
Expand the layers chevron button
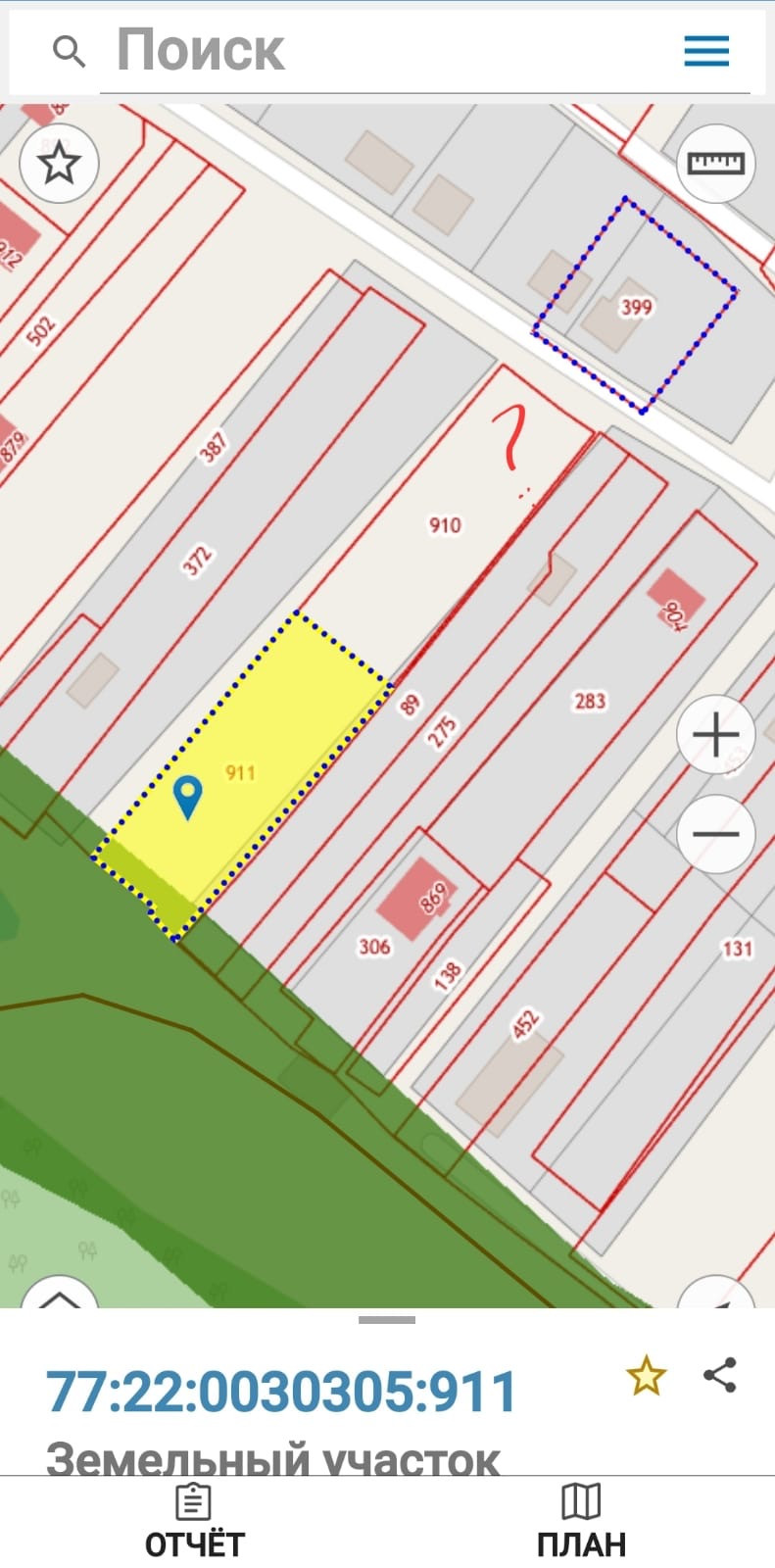[59, 1296]
